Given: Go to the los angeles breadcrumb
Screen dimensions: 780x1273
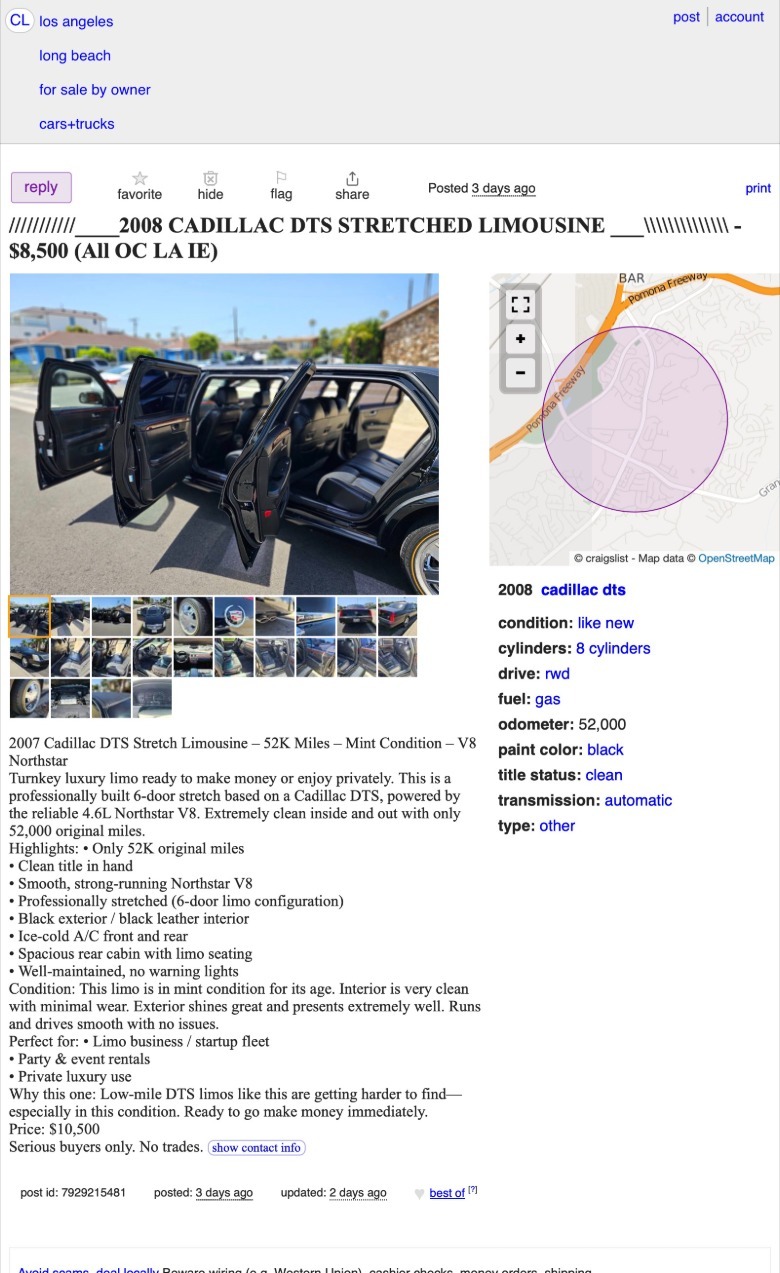Looking at the screenshot, I should coord(76,21).
